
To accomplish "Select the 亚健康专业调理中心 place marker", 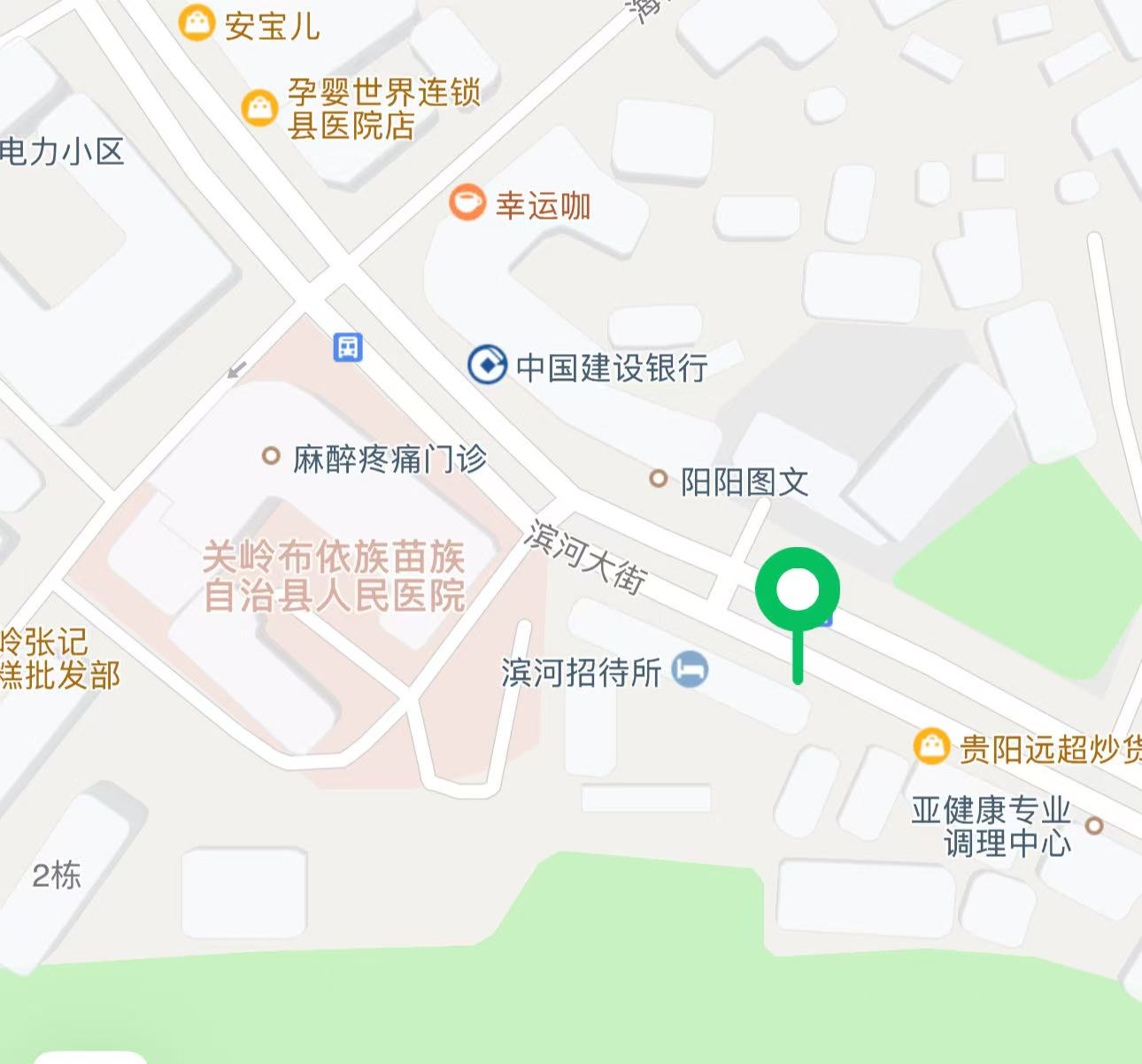I will (x=1094, y=825).
